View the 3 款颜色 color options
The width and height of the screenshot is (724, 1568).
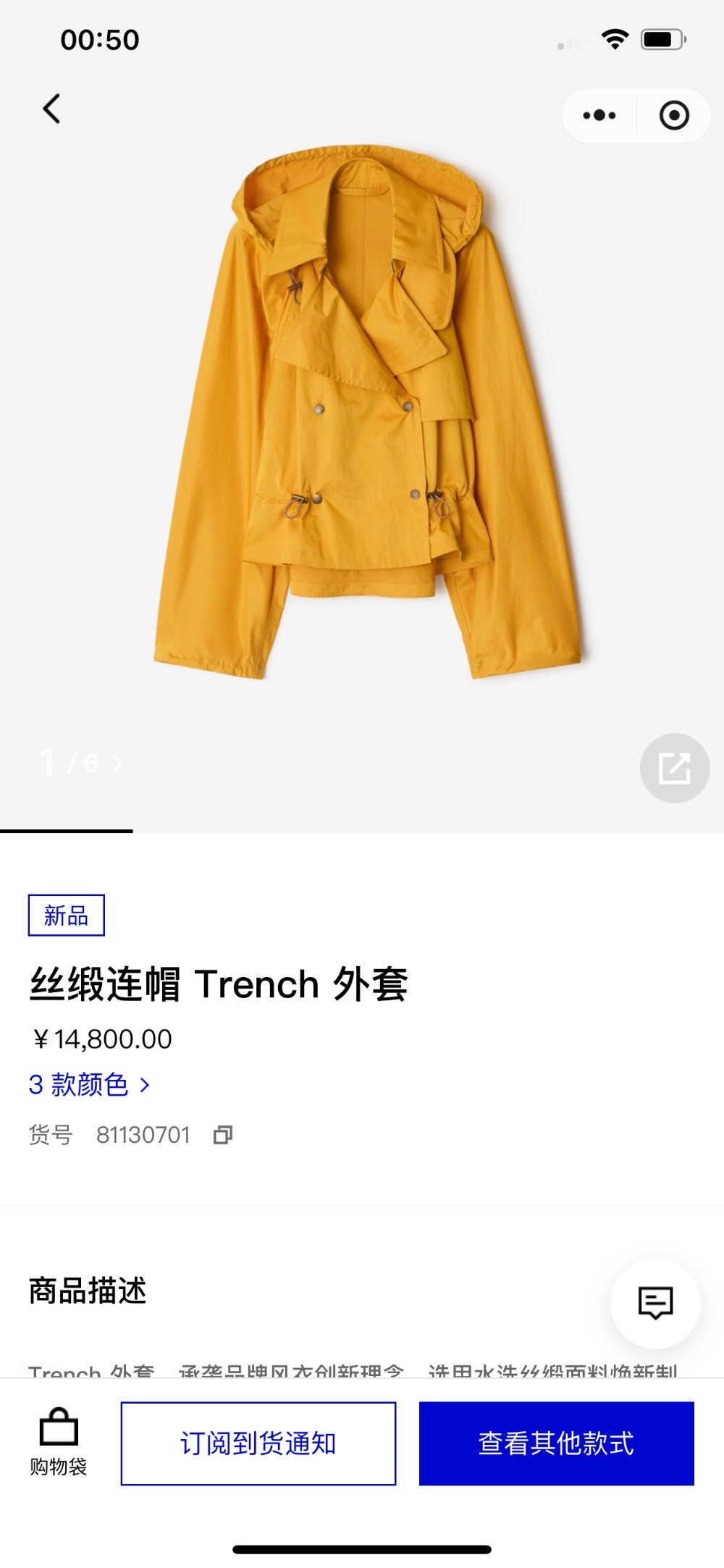click(x=89, y=1085)
